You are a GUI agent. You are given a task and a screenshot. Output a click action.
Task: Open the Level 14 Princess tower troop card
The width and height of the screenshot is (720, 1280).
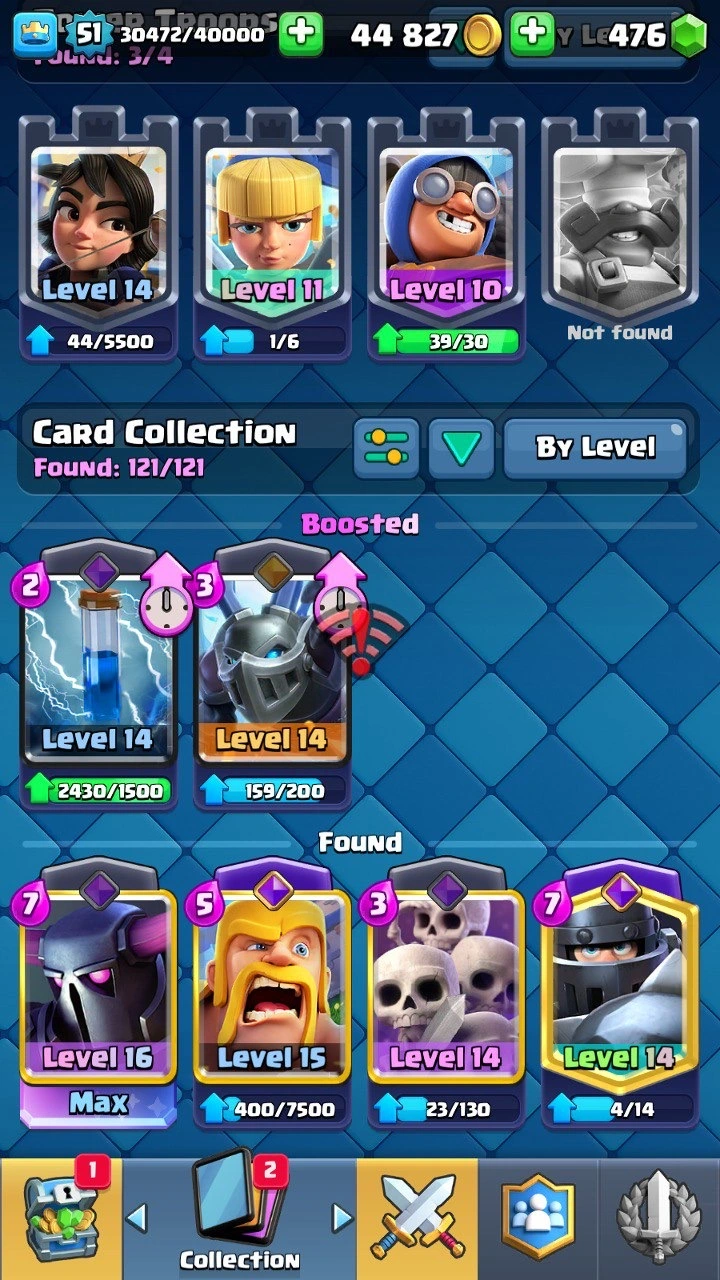click(98, 235)
